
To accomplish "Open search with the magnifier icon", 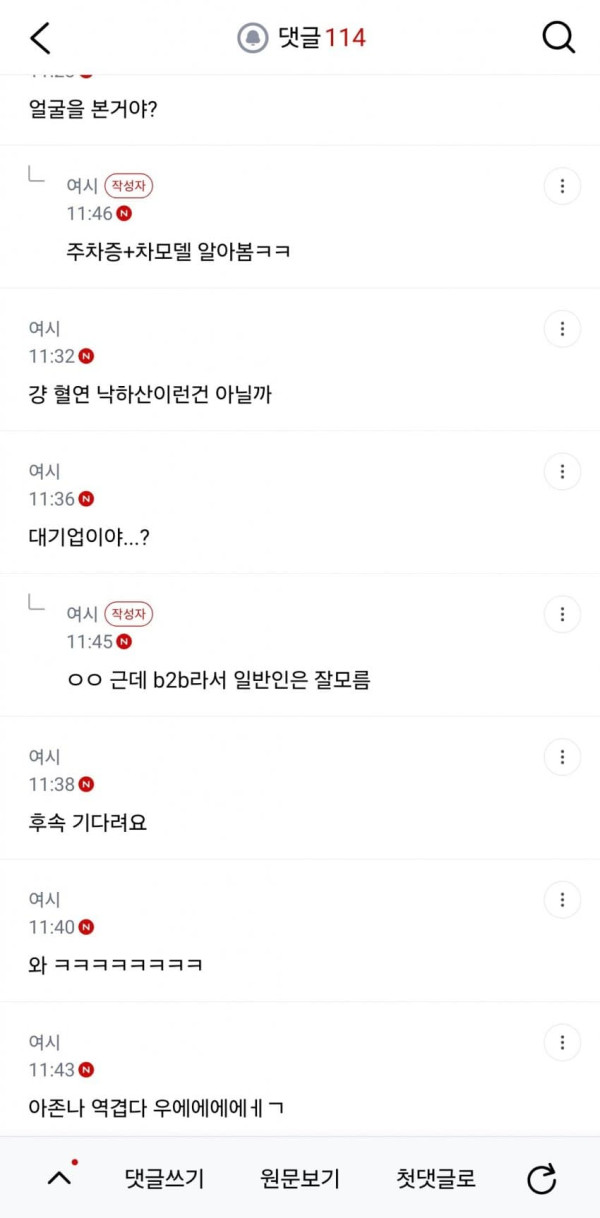I will tap(559, 38).
